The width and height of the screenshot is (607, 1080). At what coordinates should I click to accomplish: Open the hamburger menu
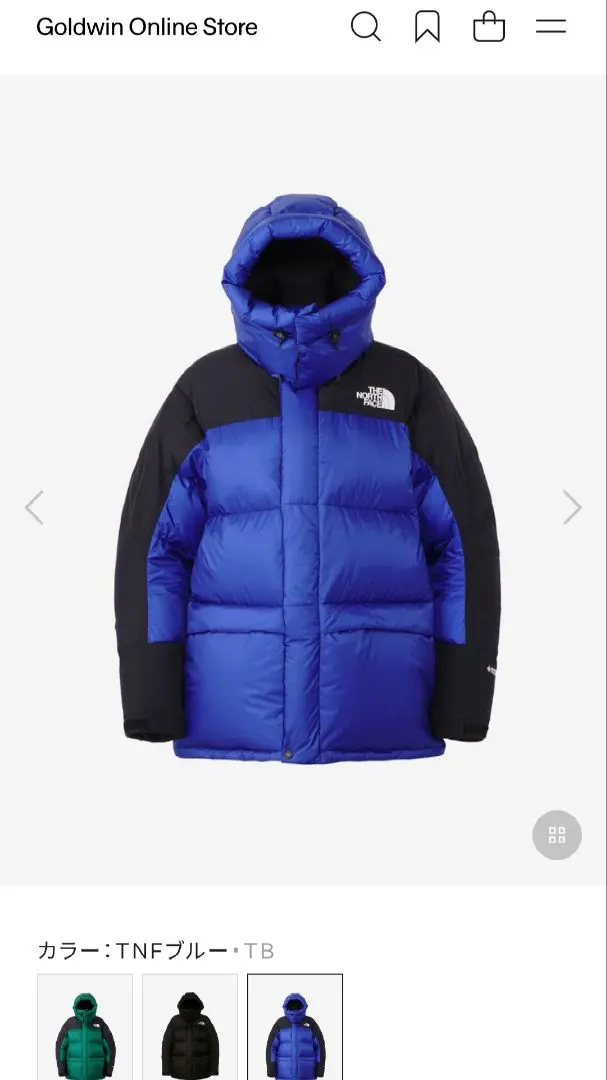(551, 27)
